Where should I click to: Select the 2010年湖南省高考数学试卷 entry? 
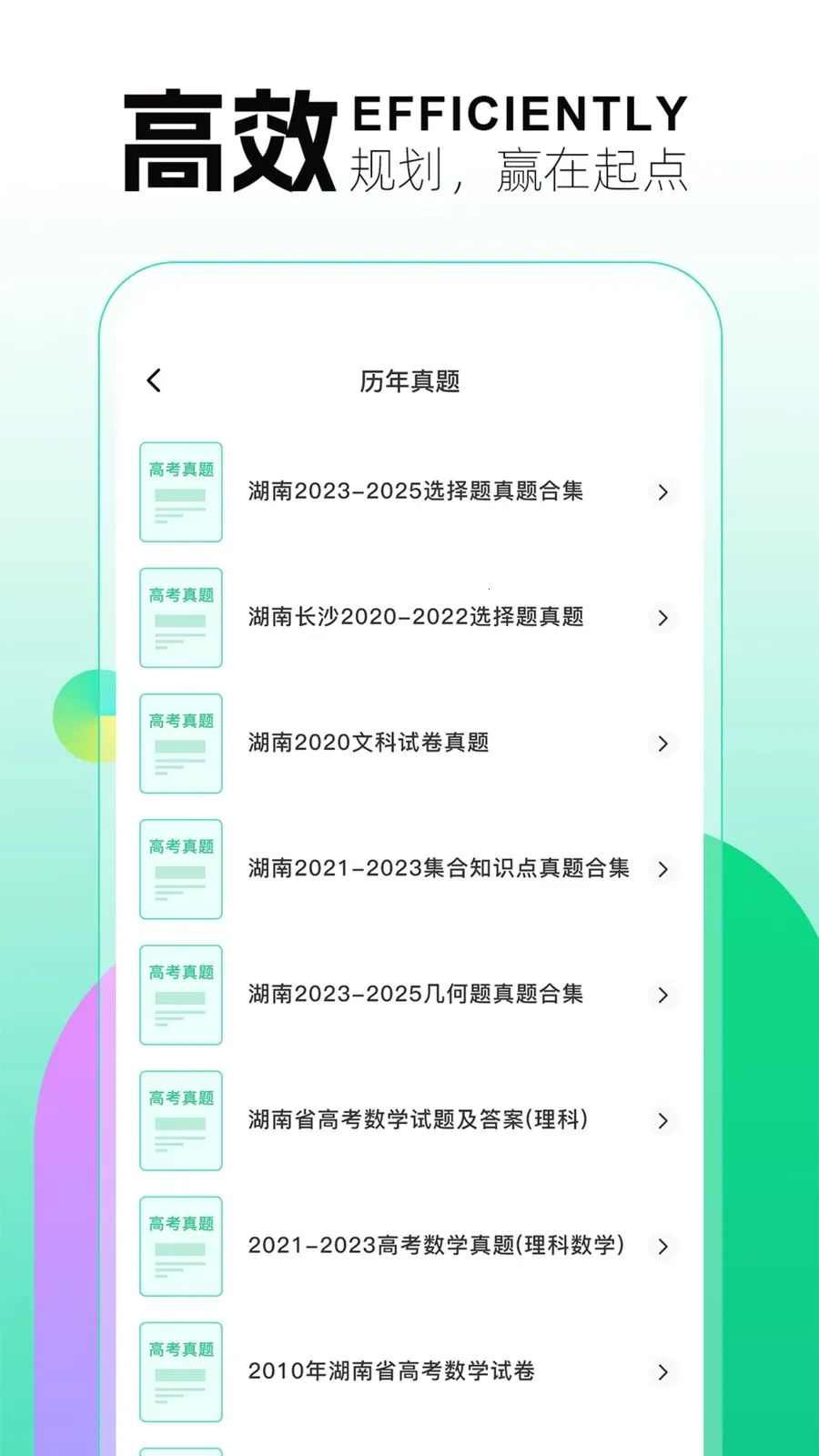coord(393,1371)
